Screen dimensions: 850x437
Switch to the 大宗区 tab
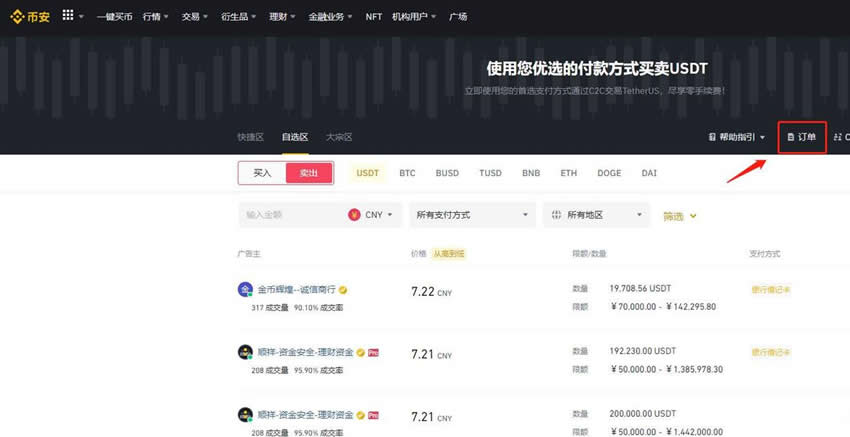pyautogui.click(x=339, y=136)
